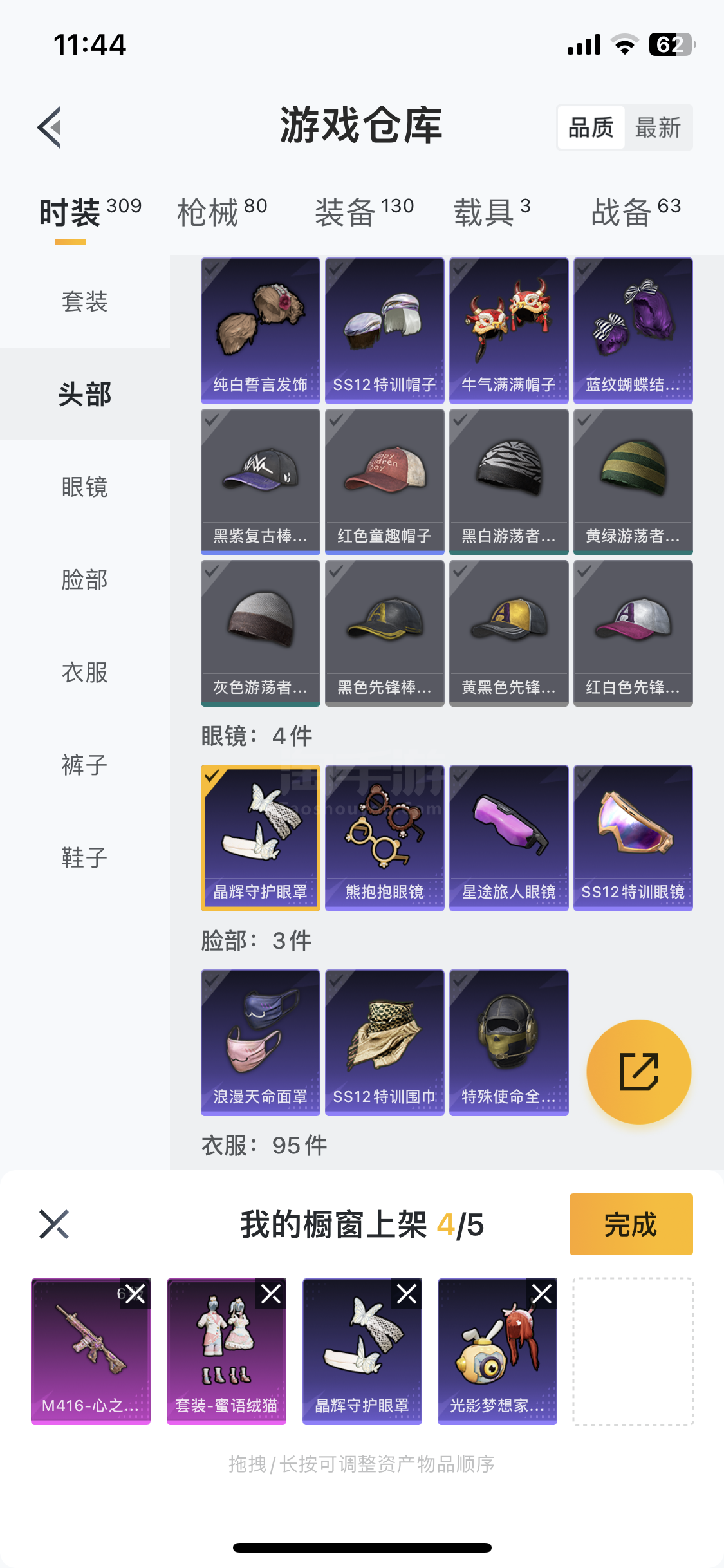Confirm showcase with 完成 button
The height and width of the screenshot is (1568, 724).
(631, 1224)
